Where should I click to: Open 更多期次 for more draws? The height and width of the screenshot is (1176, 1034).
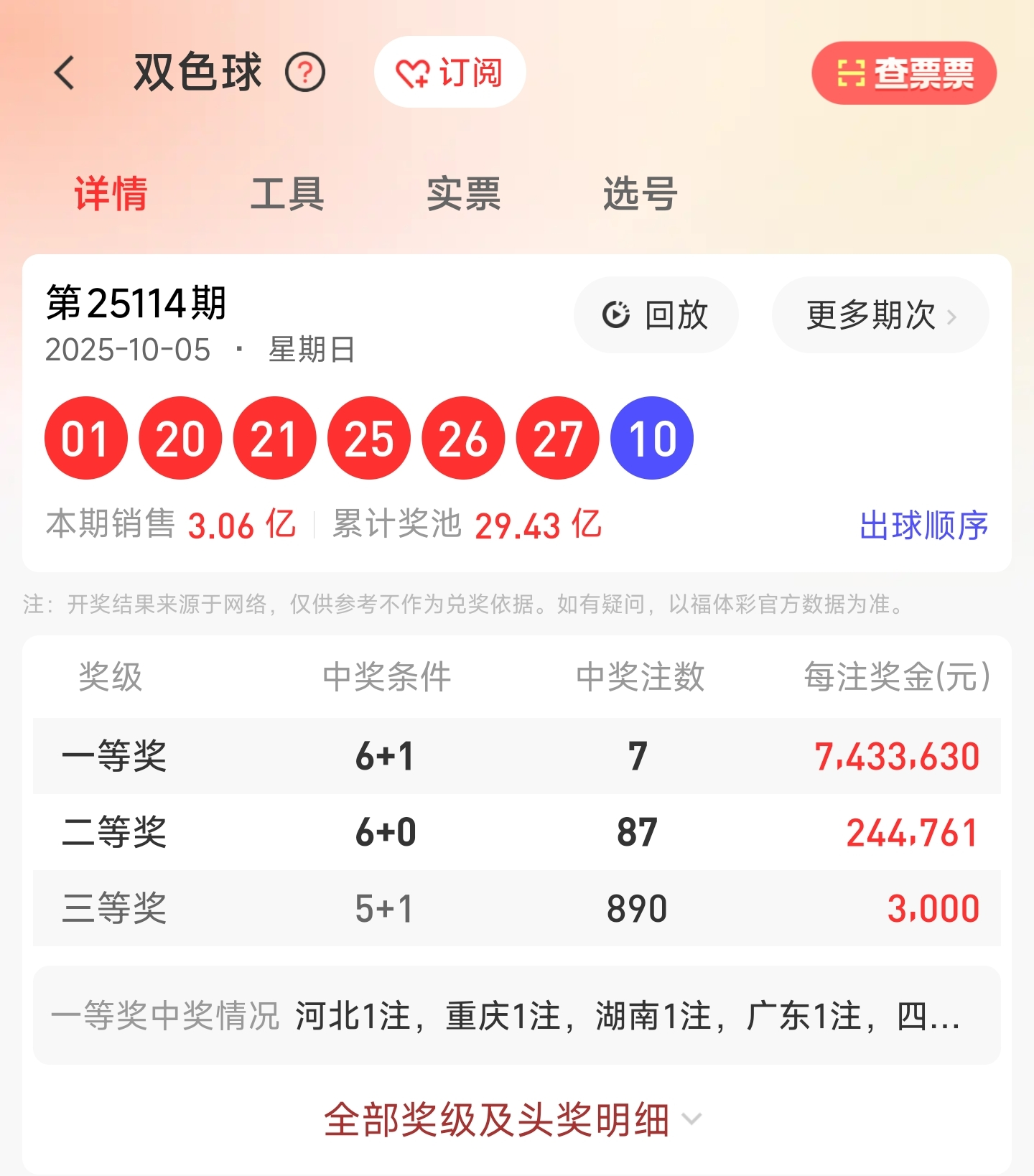tap(880, 315)
